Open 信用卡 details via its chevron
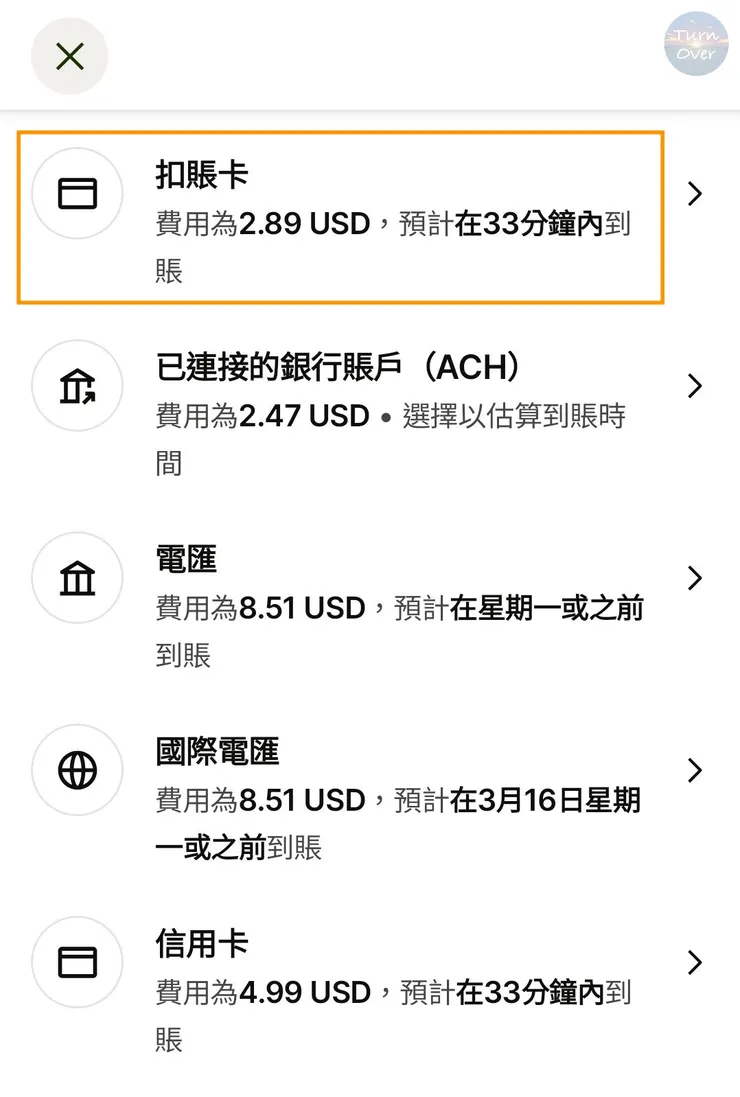 click(695, 962)
